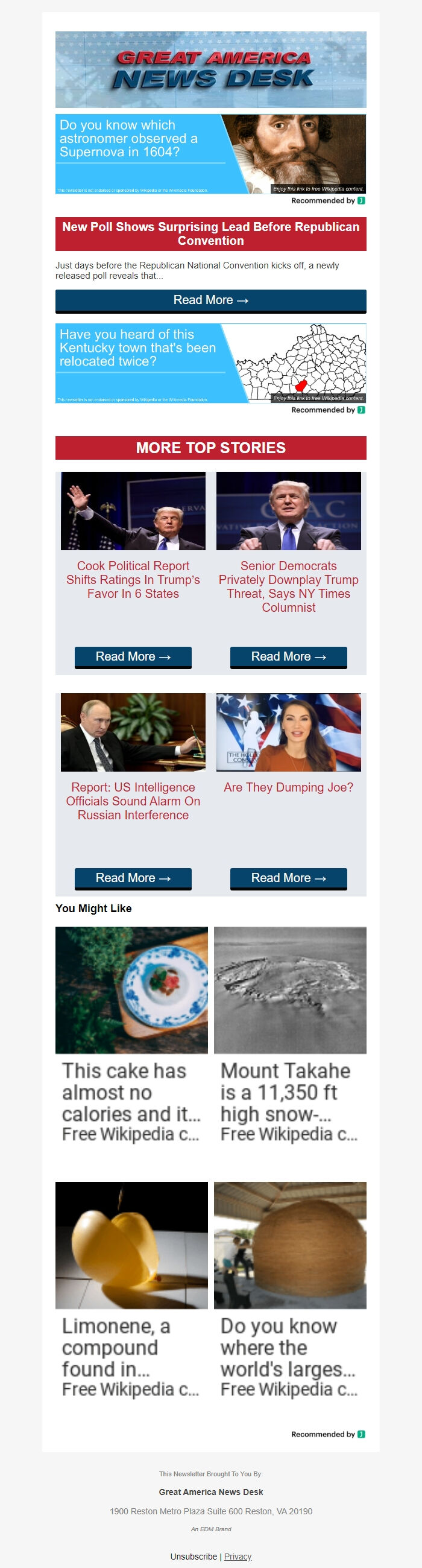422x1568 pixels.
Task: Open the low-calorie cake card
Action: (x=131, y=1035)
